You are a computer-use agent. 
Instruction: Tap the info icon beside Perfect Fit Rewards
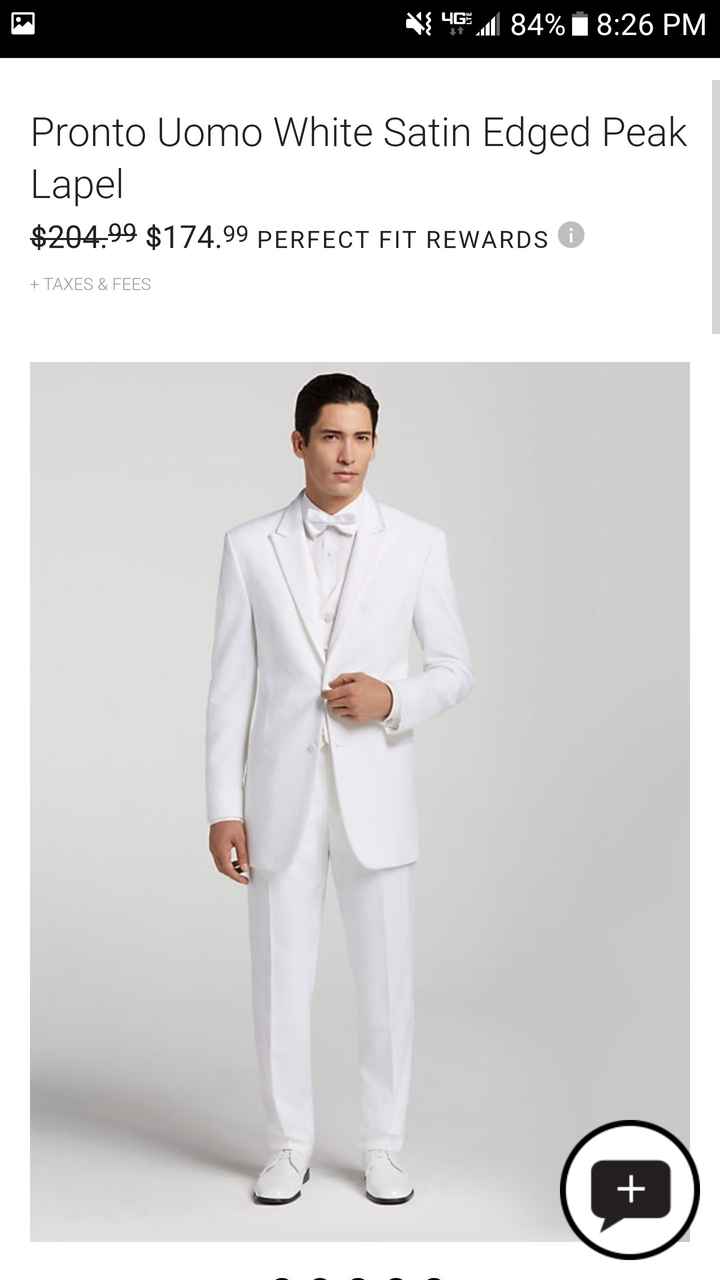pyautogui.click(x=571, y=235)
